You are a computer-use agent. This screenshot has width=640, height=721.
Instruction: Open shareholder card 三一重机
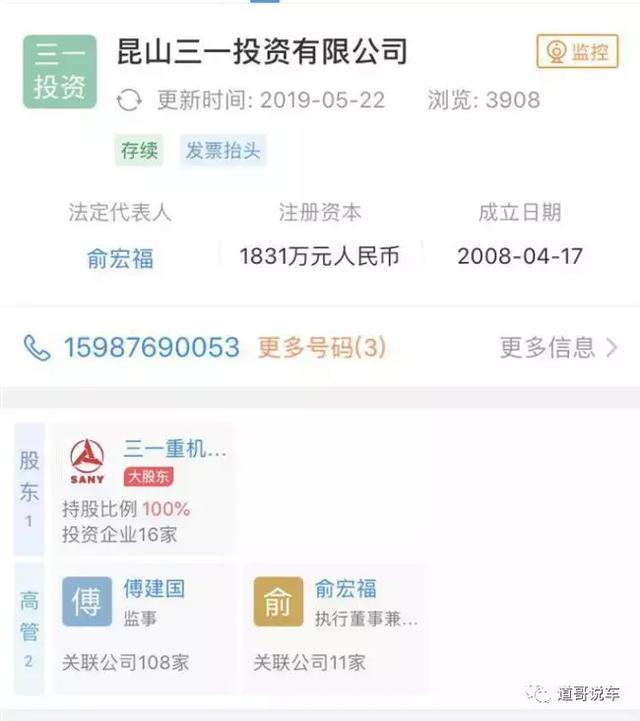(145, 488)
